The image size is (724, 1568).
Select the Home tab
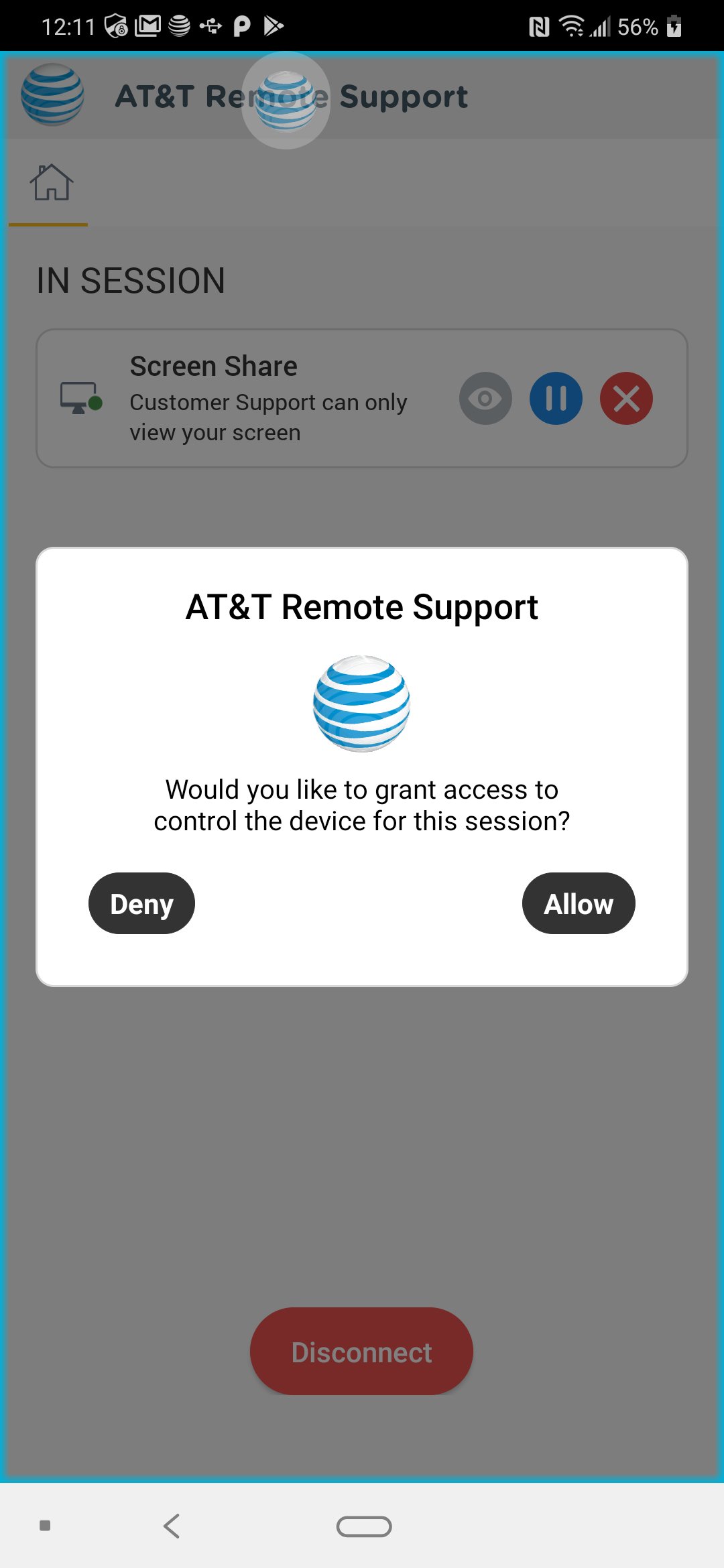coord(50,183)
